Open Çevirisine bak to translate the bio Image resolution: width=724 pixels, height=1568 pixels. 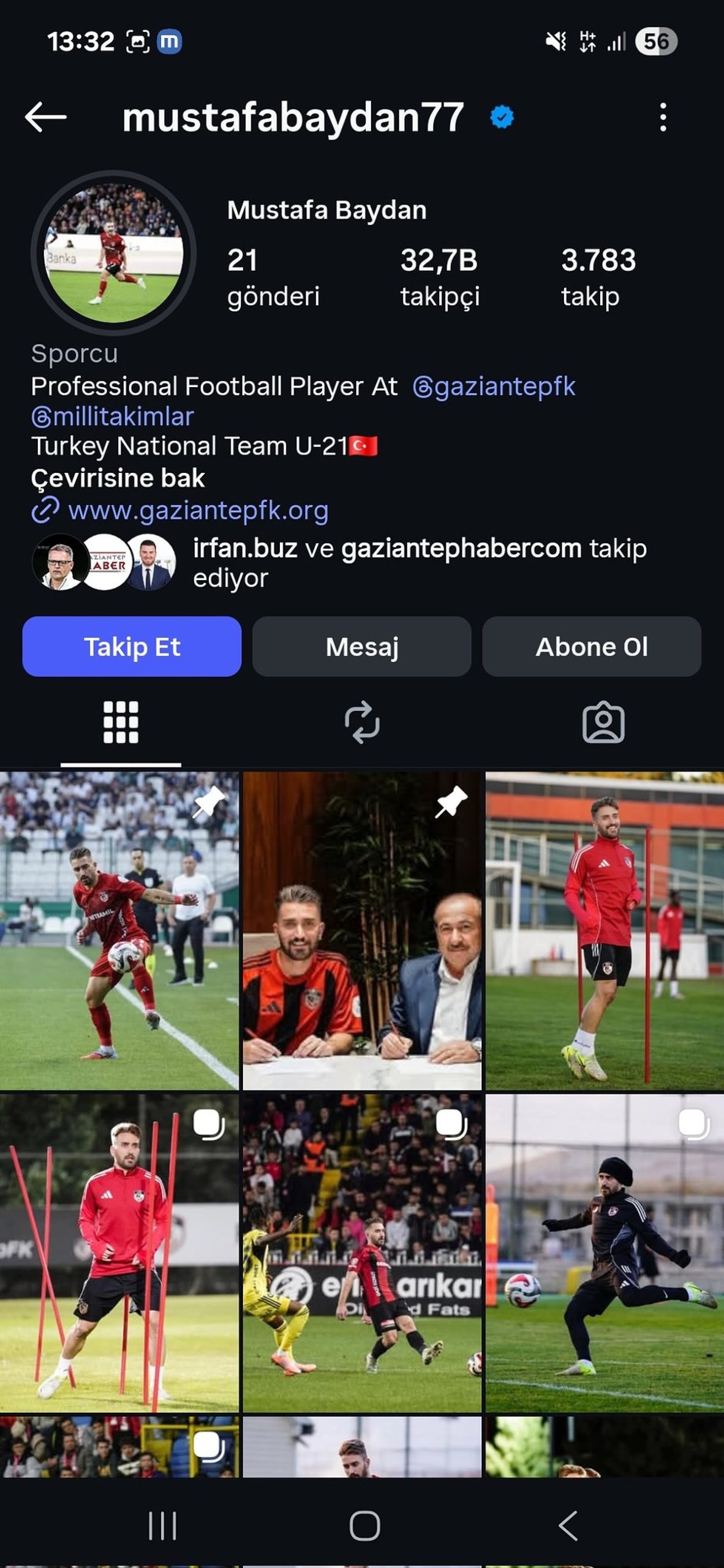[x=118, y=478]
